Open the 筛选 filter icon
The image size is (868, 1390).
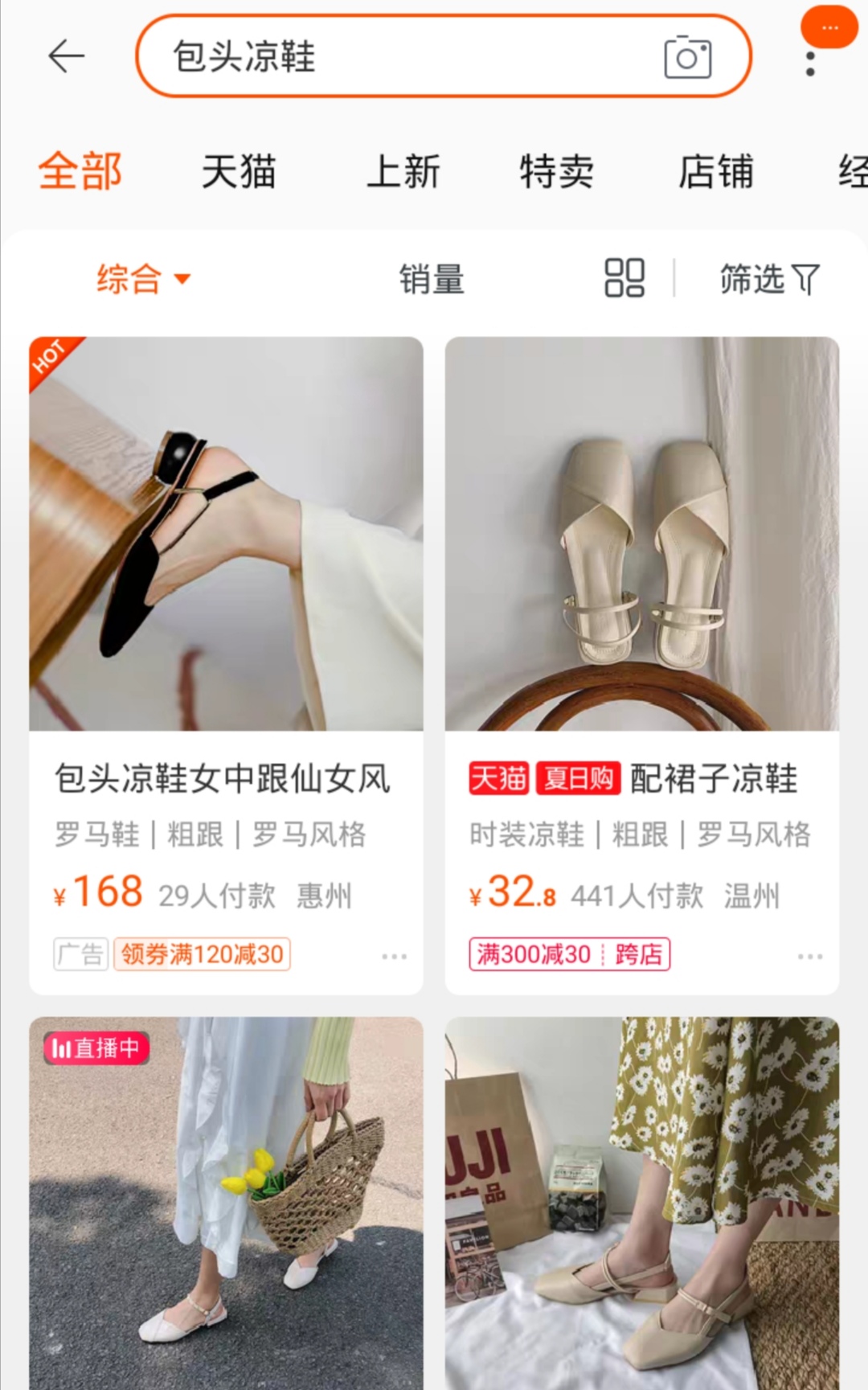coord(768,279)
